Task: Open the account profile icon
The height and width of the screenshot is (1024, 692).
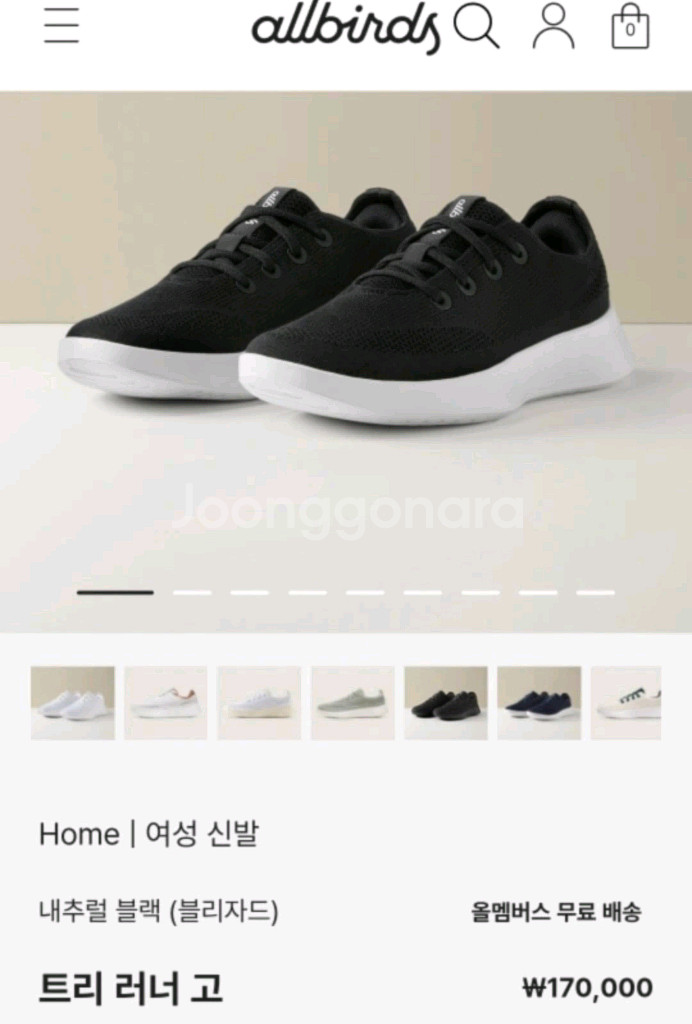Action: 553,27
